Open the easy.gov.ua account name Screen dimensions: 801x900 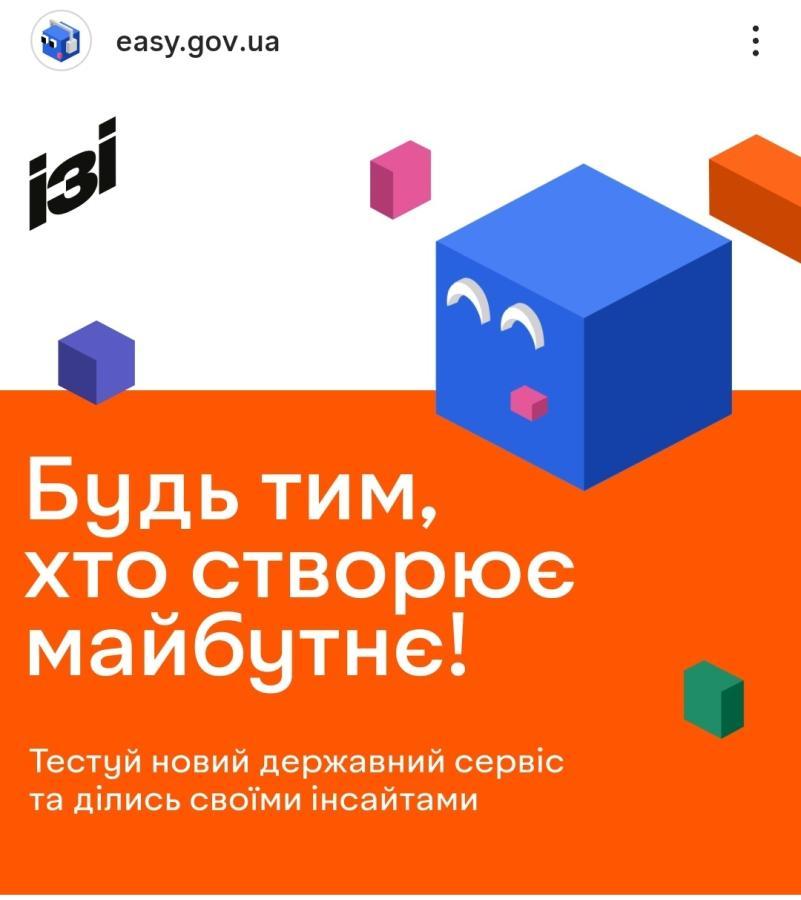pyautogui.click(x=197, y=42)
